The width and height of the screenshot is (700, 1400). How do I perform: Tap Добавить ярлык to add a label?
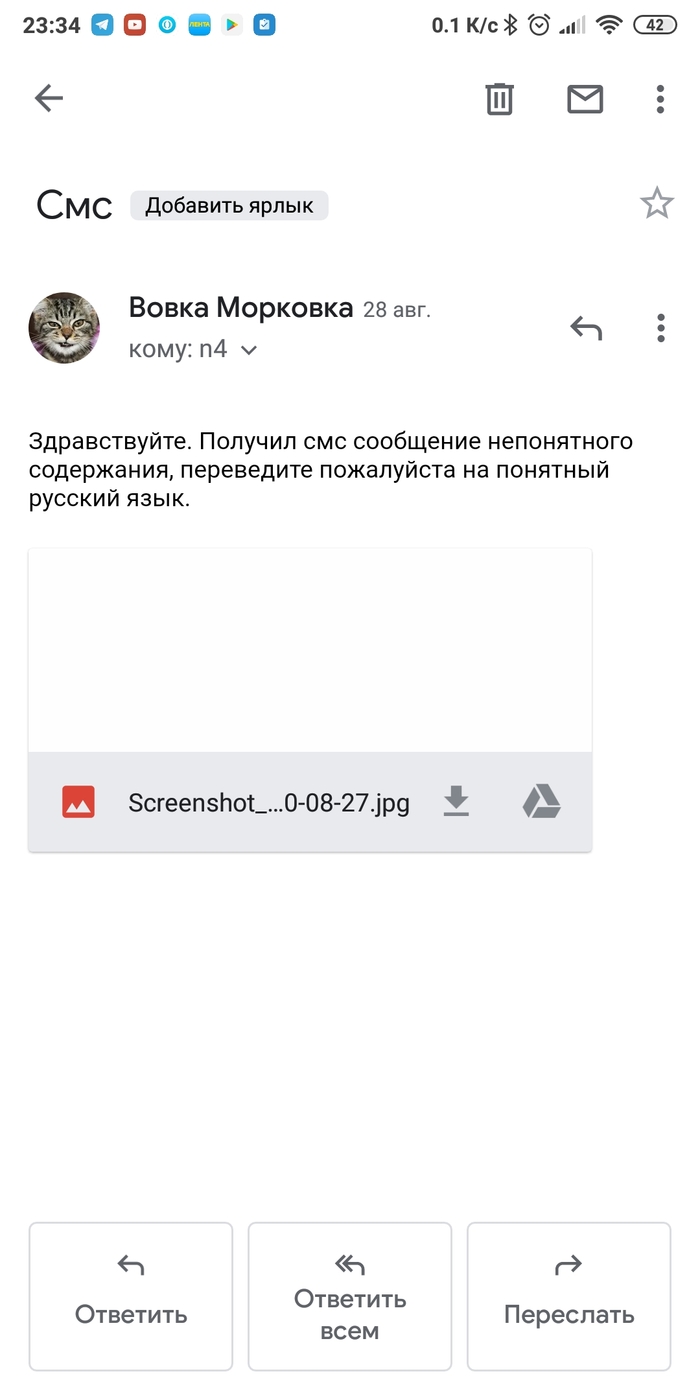[229, 206]
